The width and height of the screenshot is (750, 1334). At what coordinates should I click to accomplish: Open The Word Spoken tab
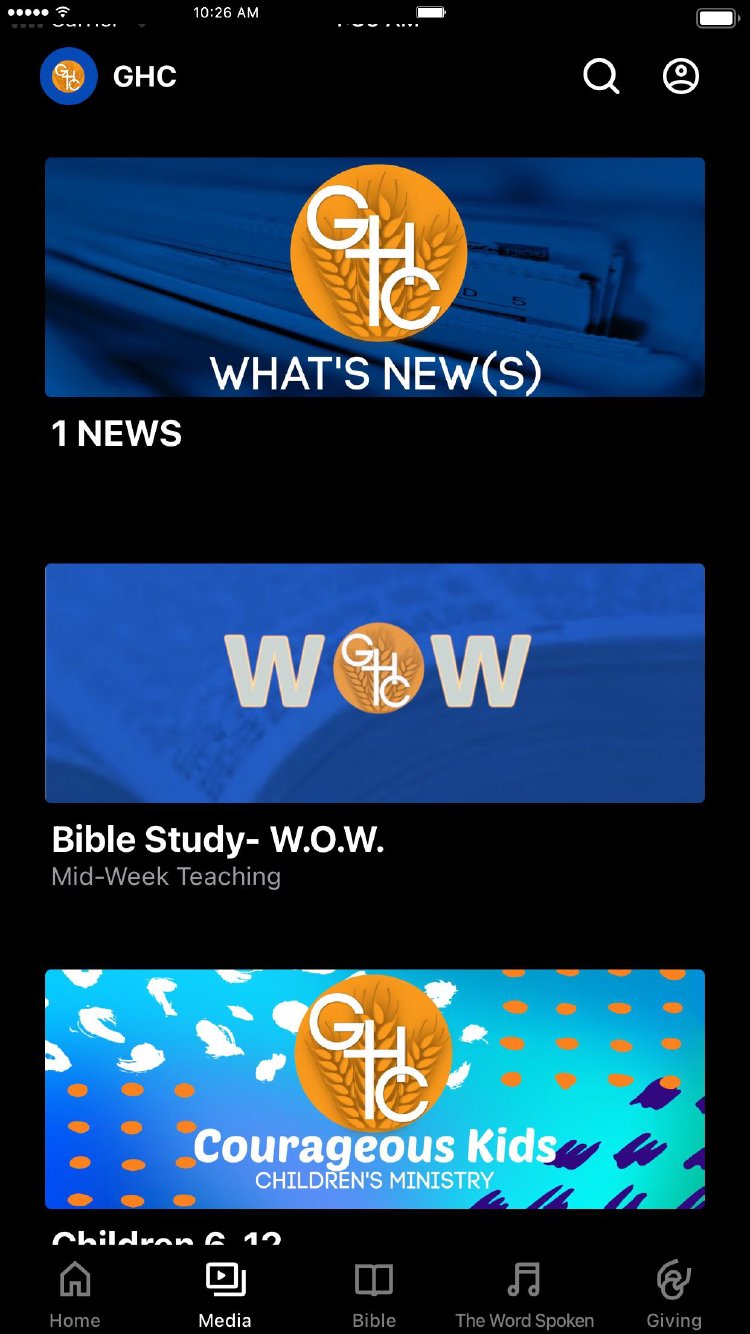(x=524, y=1293)
